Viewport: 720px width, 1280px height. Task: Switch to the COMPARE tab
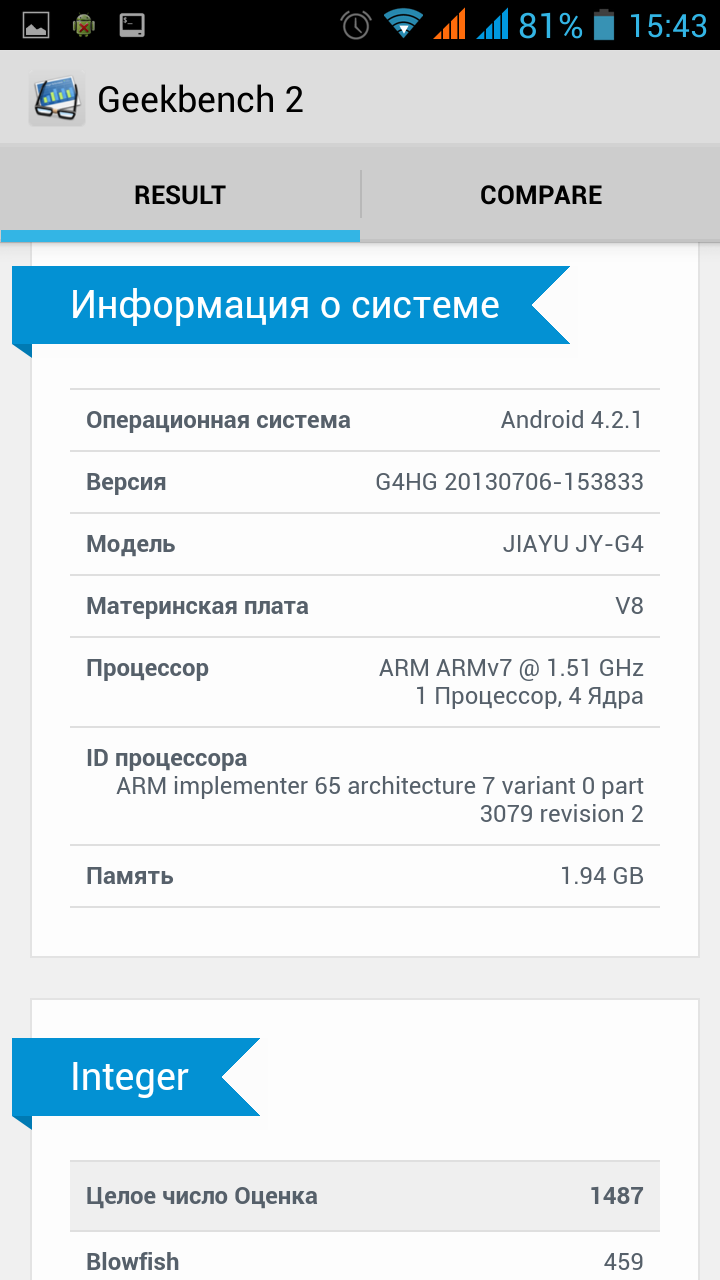(x=540, y=195)
